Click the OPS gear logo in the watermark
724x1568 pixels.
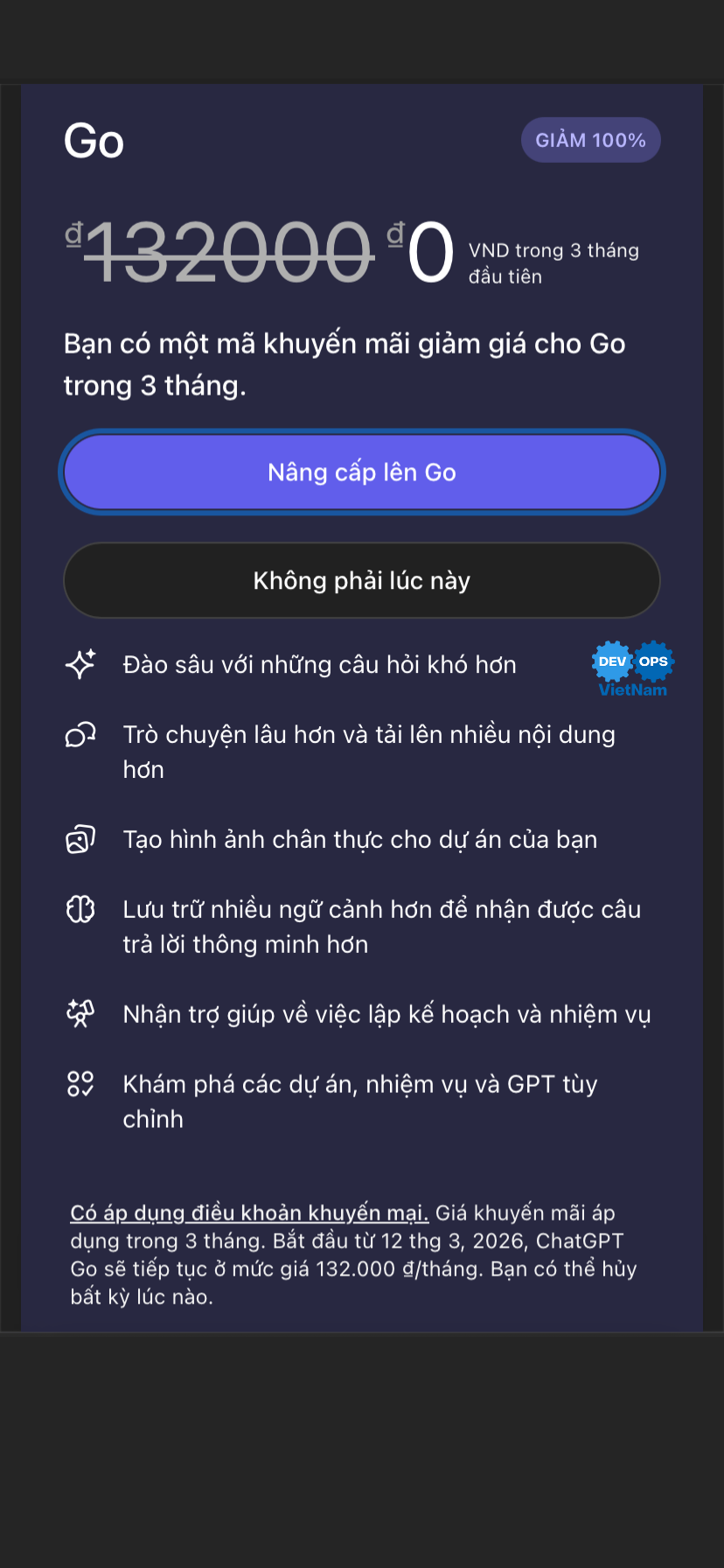[652, 660]
